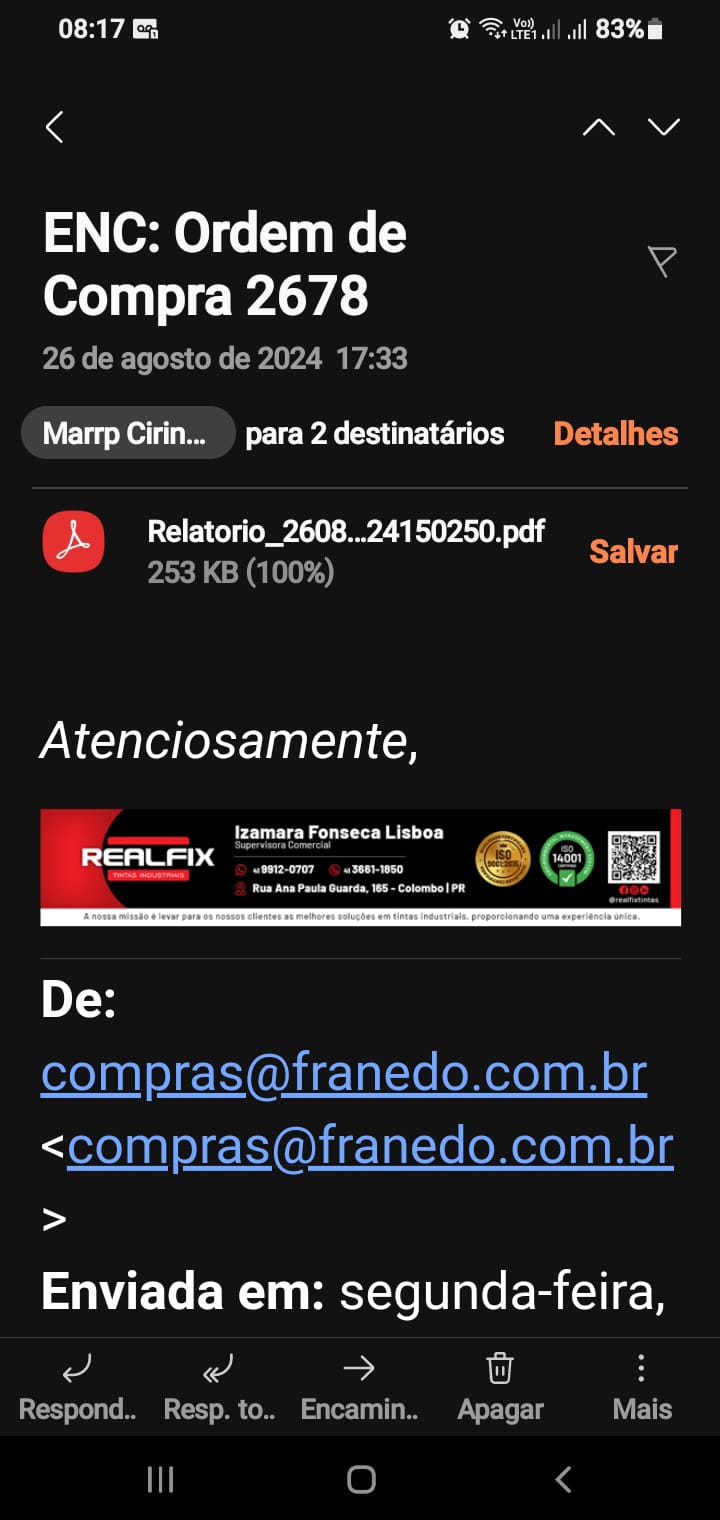This screenshot has width=720, height=1520.
Task: Open the compras@franedo.com.br link after De:
Action: coord(344,1073)
